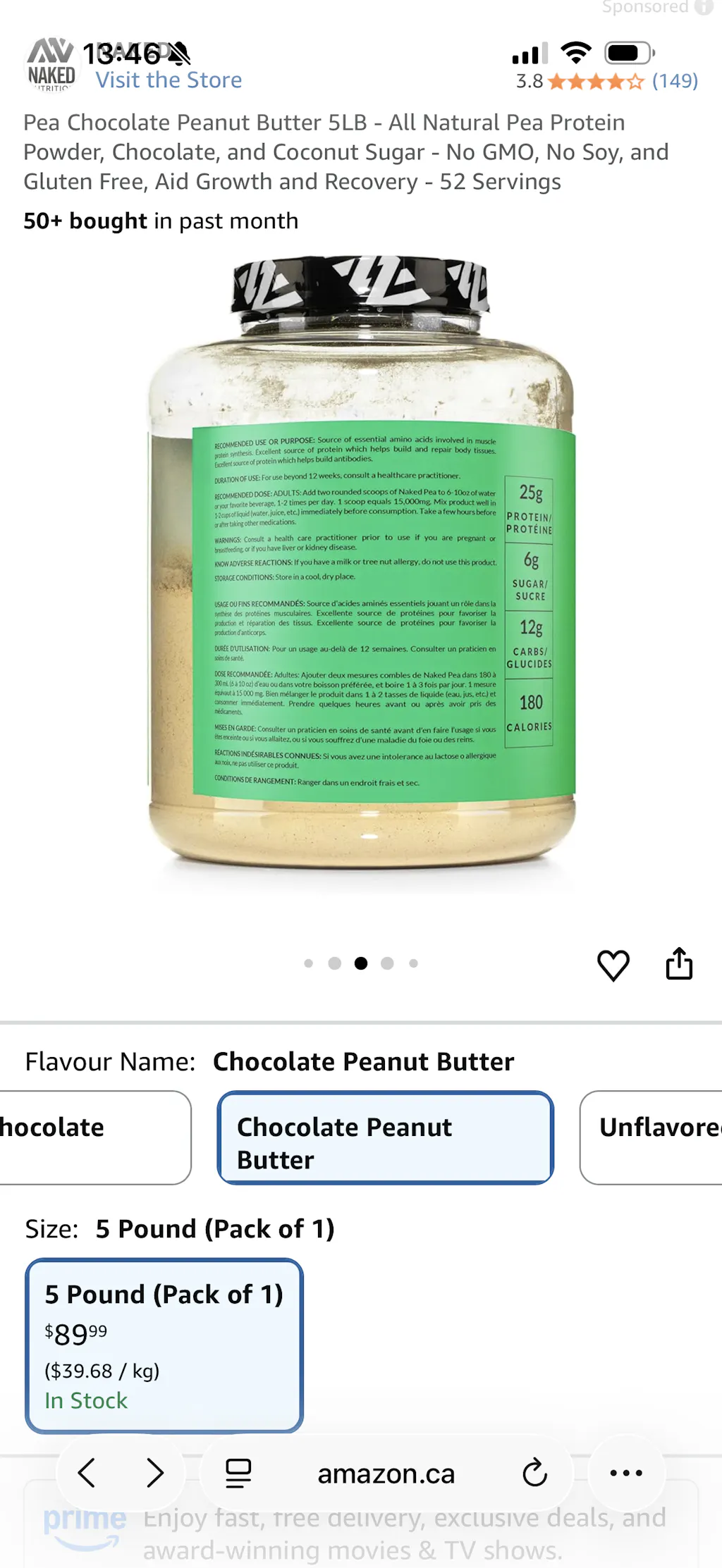Go forward in browser history
The height and width of the screenshot is (1568, 722).
coord(154,1473)
